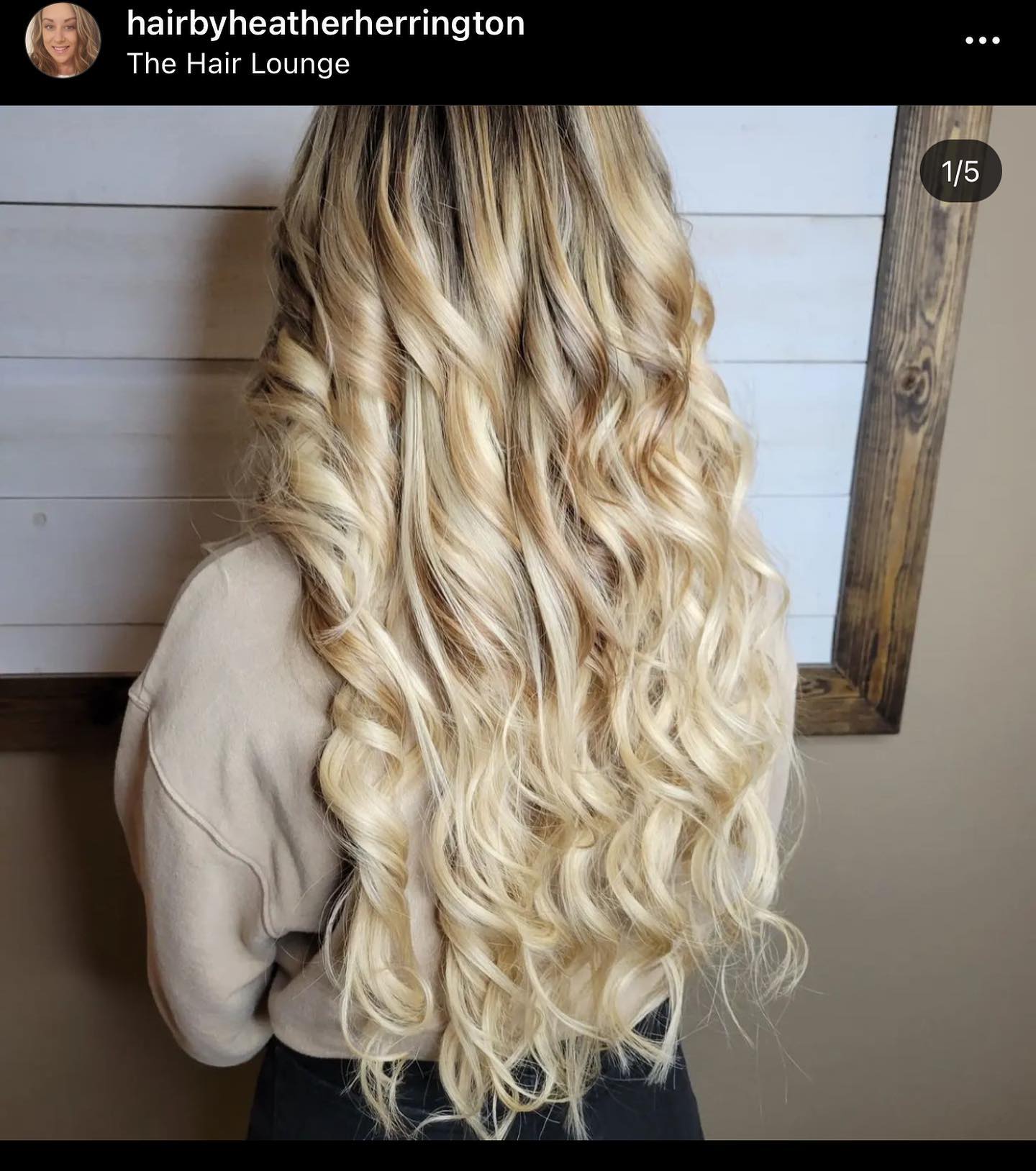
Task: Open hairbyheatherherrington's profile picture
Action: pos(63,40)
